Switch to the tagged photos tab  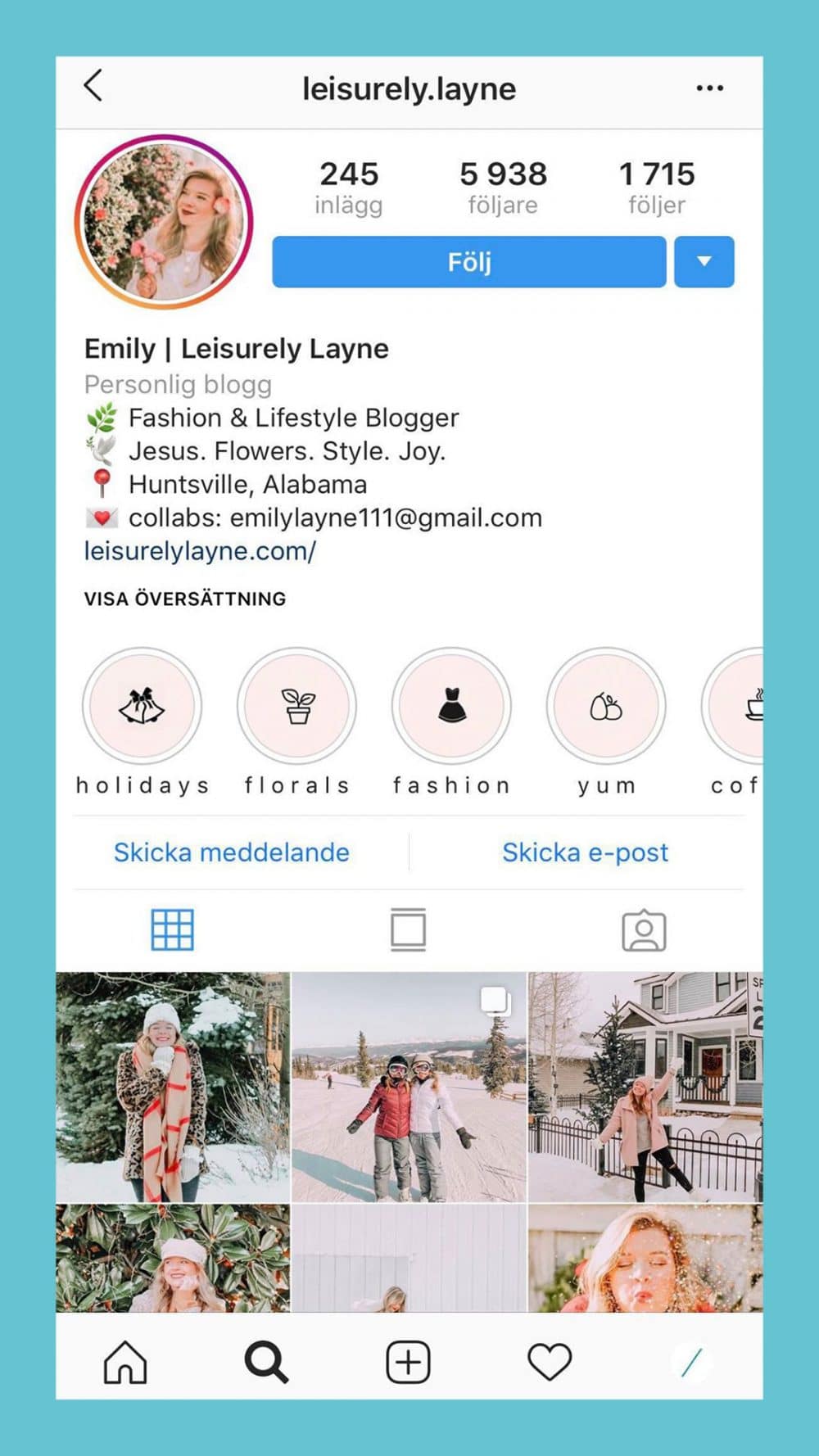point(644,930)
